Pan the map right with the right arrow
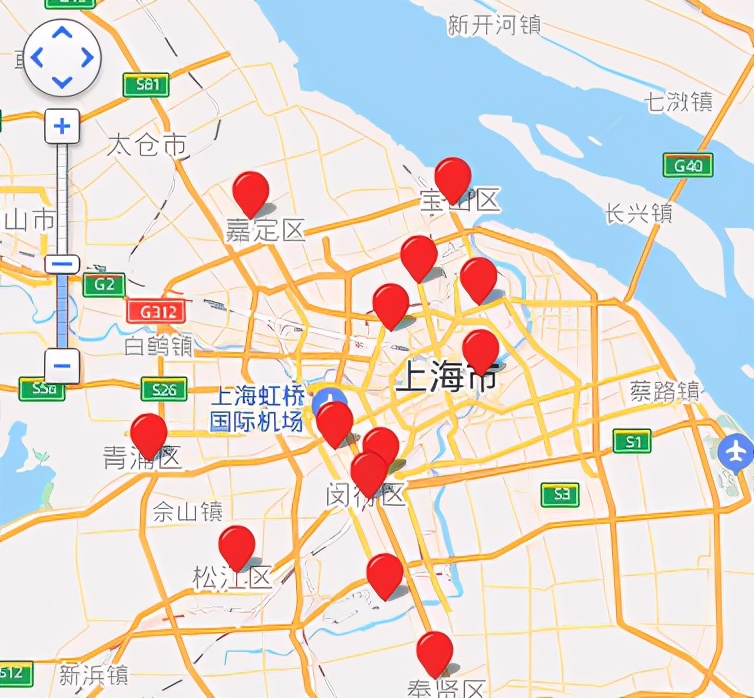Image resolution: width=754 pixels, height=698 pixels. tap(88, 58)
